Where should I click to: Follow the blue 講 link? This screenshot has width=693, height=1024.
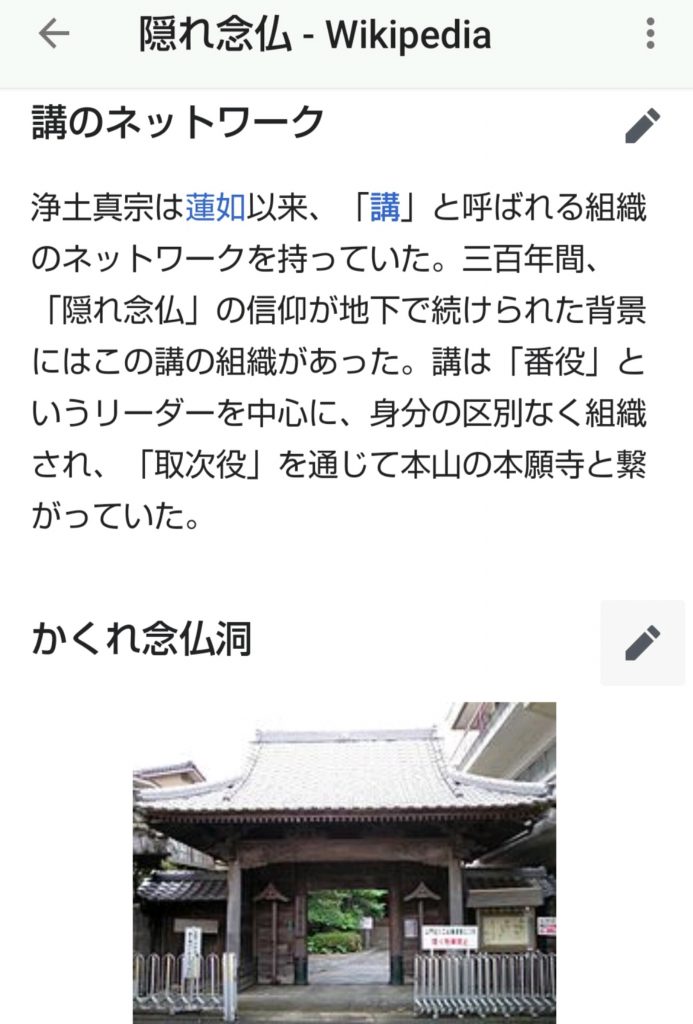point(384,208)
